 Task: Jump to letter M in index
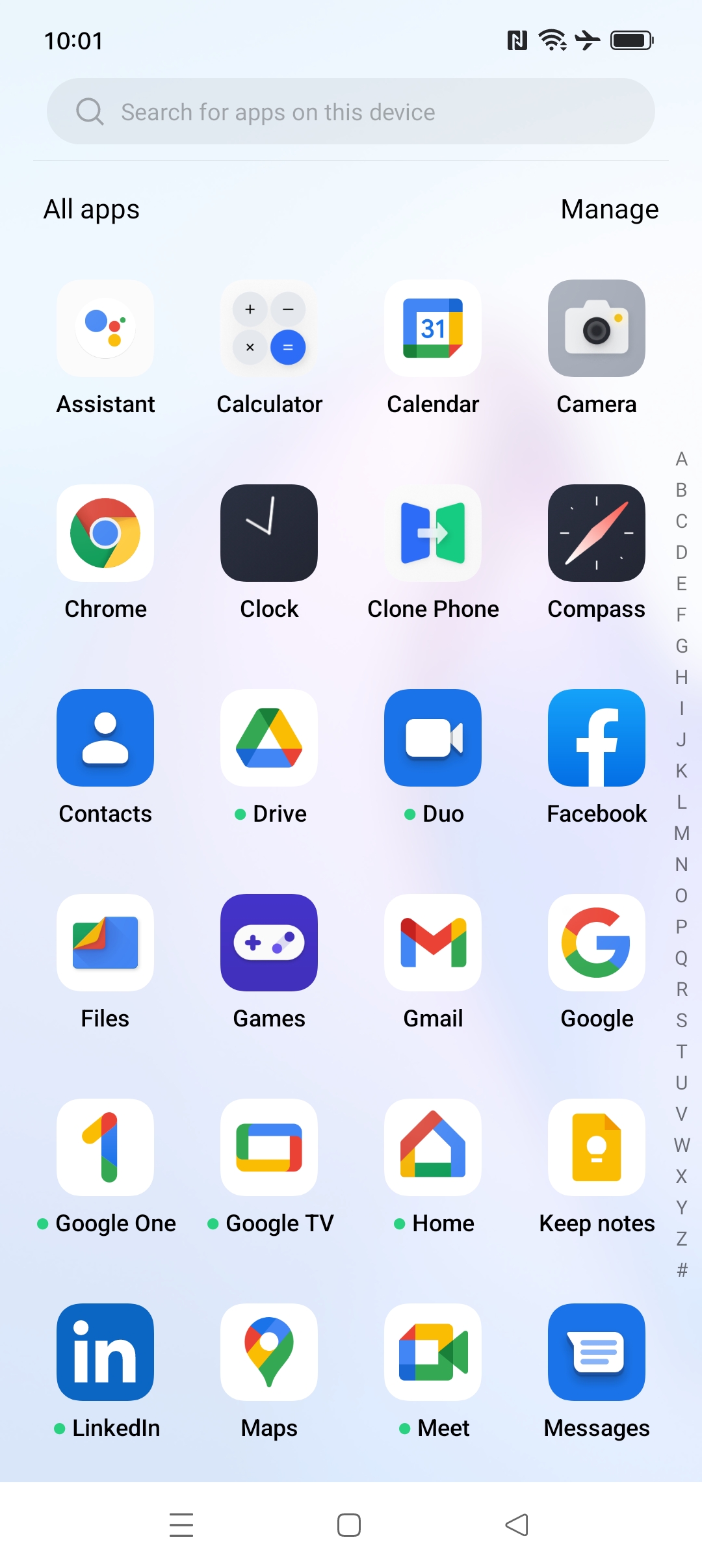point(681,833)
